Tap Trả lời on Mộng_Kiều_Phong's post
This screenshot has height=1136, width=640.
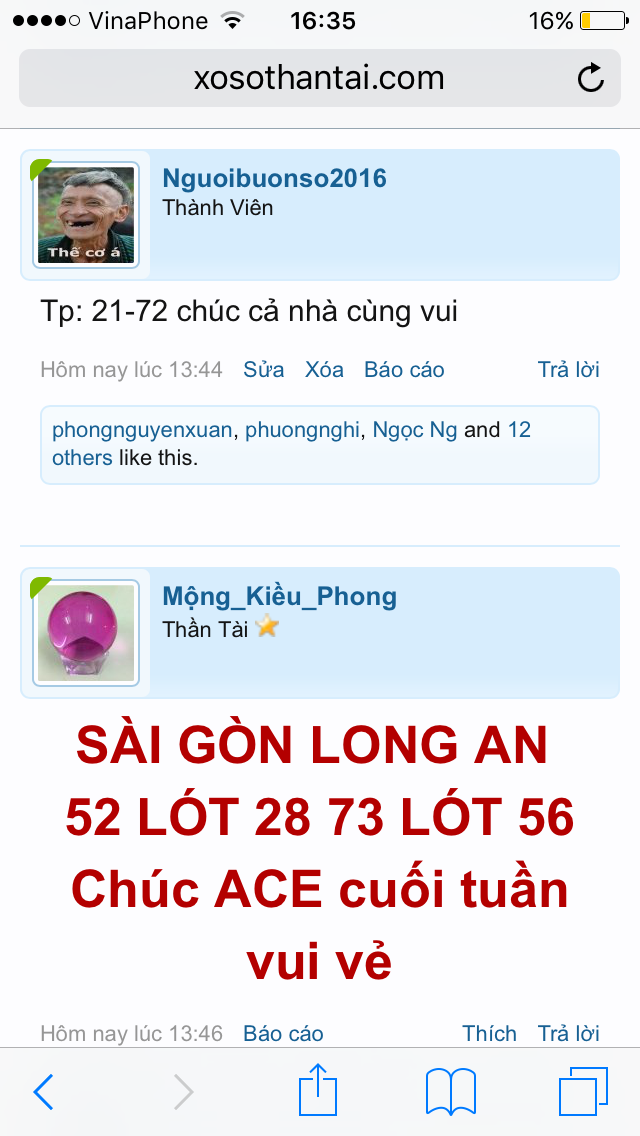tap(568, 1033)
